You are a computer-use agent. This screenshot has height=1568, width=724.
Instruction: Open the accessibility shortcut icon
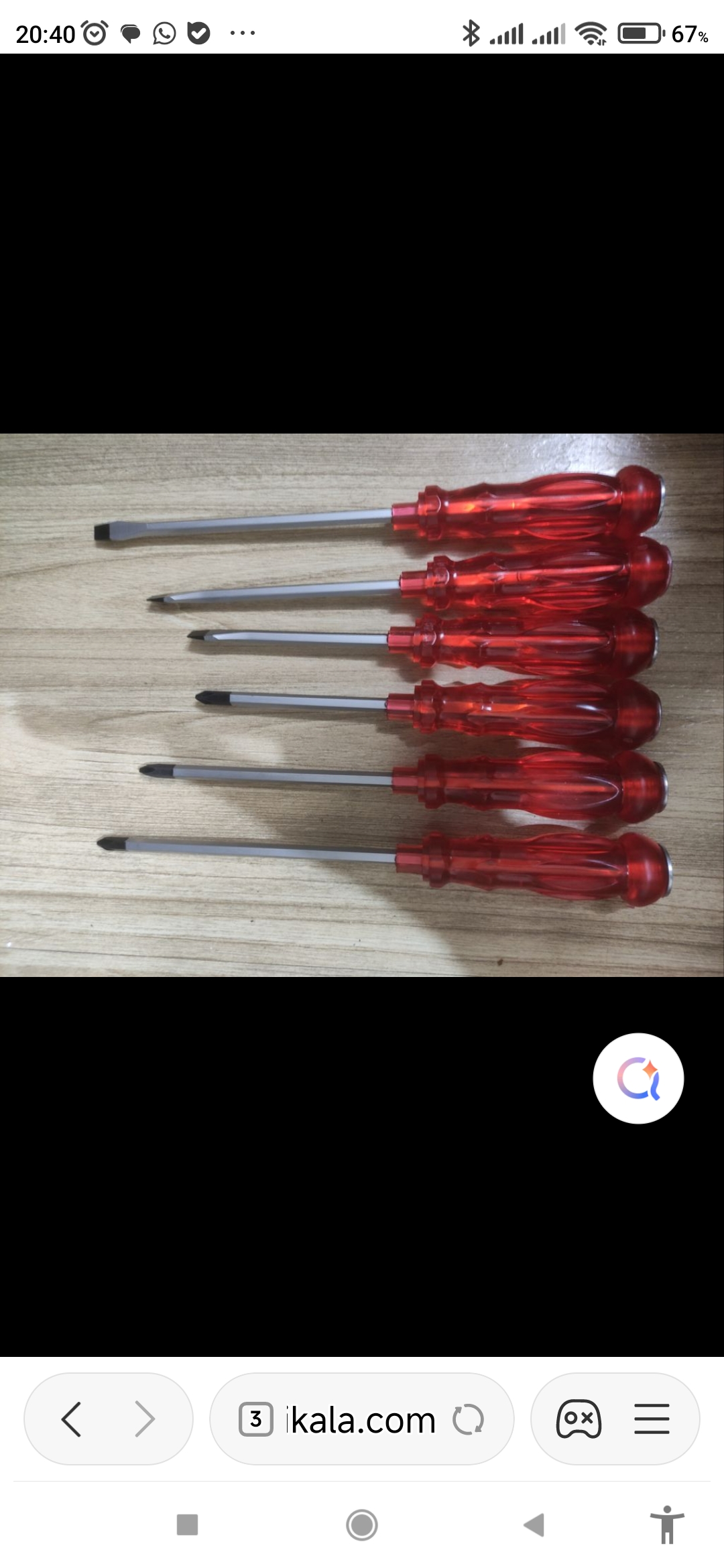coord(667,1525)
